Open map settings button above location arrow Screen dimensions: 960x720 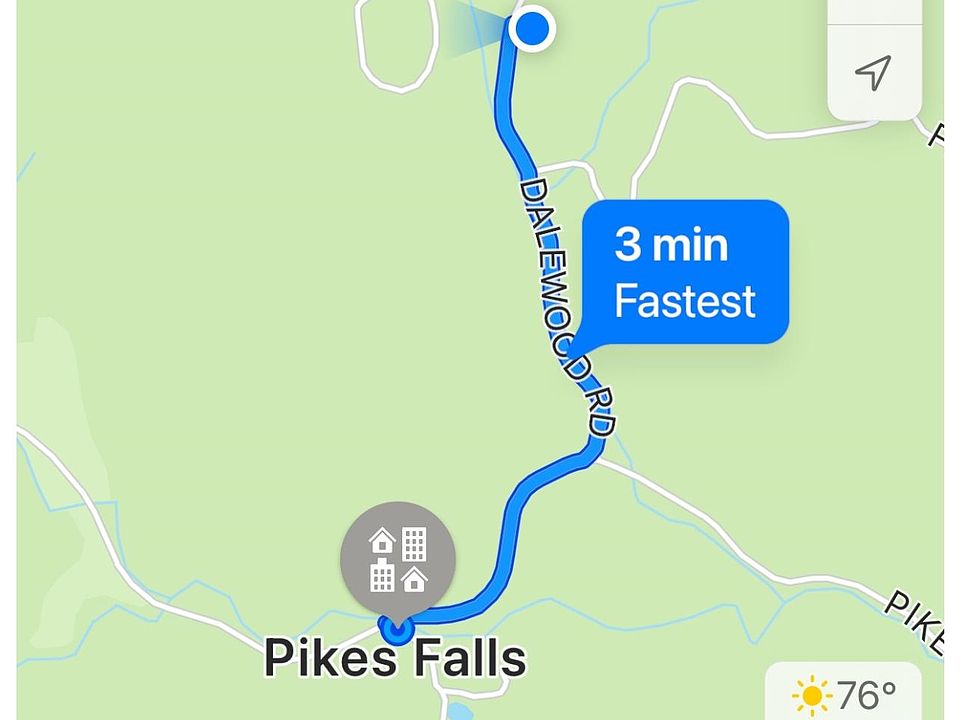pyautogui.click(x=873, y=12)
